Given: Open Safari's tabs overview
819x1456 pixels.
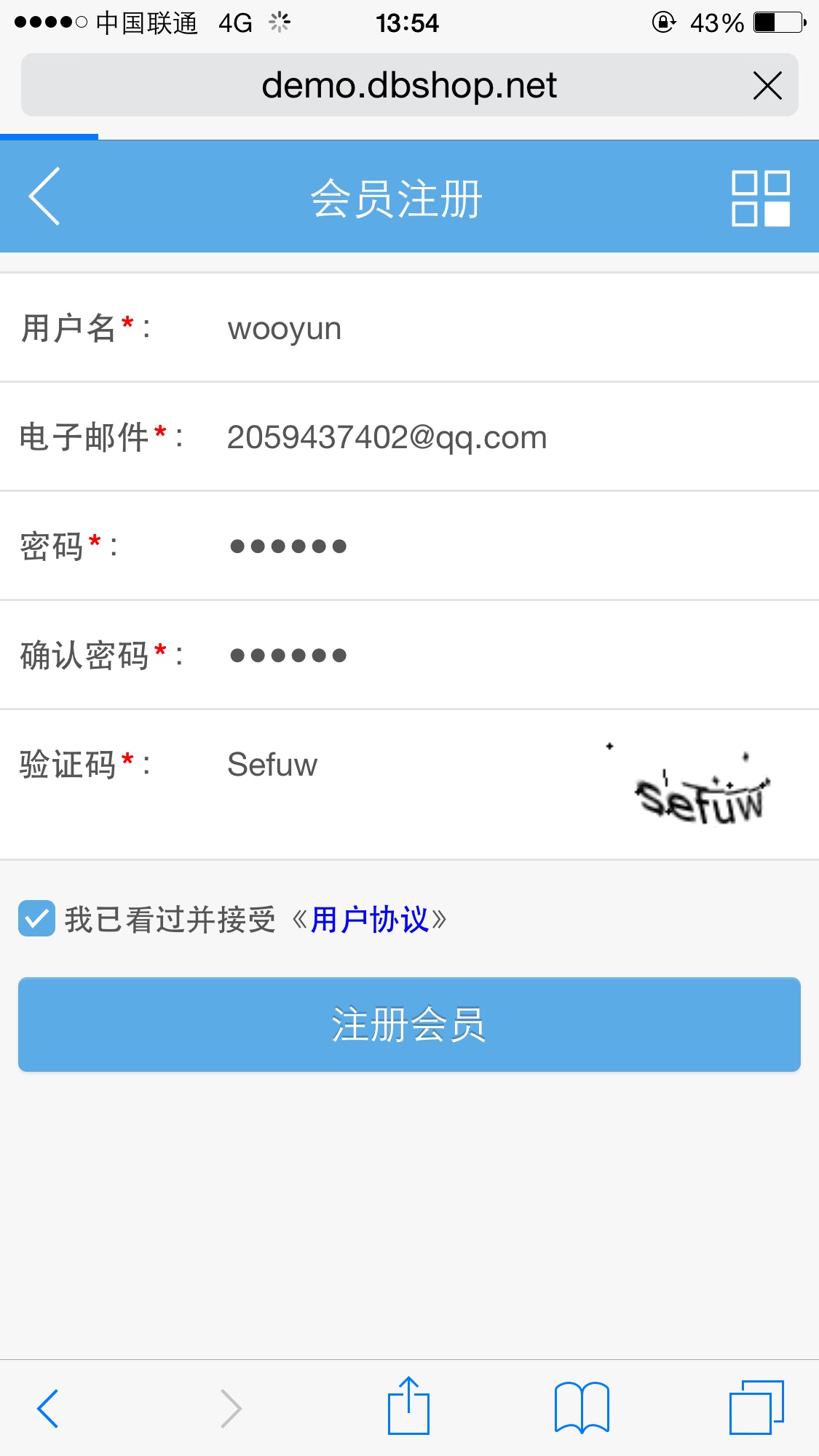Looking at the screenshot, I should click(x=757, y=1407).
